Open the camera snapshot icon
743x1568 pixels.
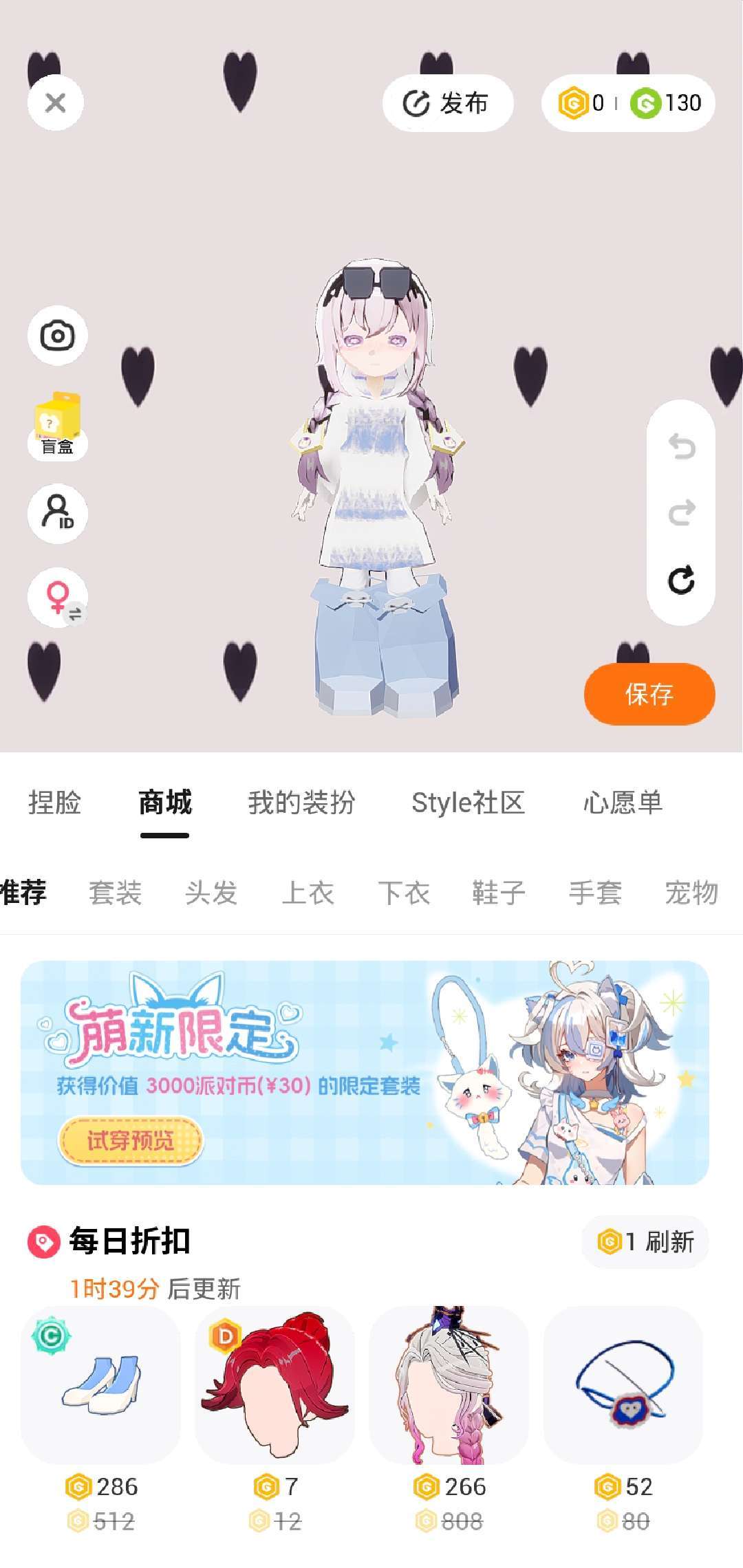pos(58,336)
